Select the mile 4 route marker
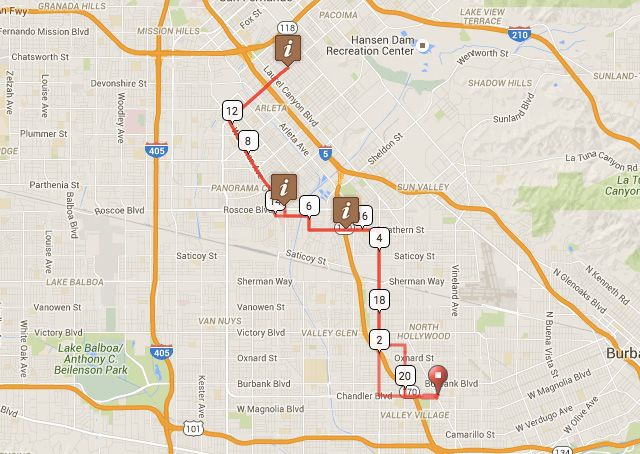The height and width of the screenshot is (454, 640). [x=378, y=237]
